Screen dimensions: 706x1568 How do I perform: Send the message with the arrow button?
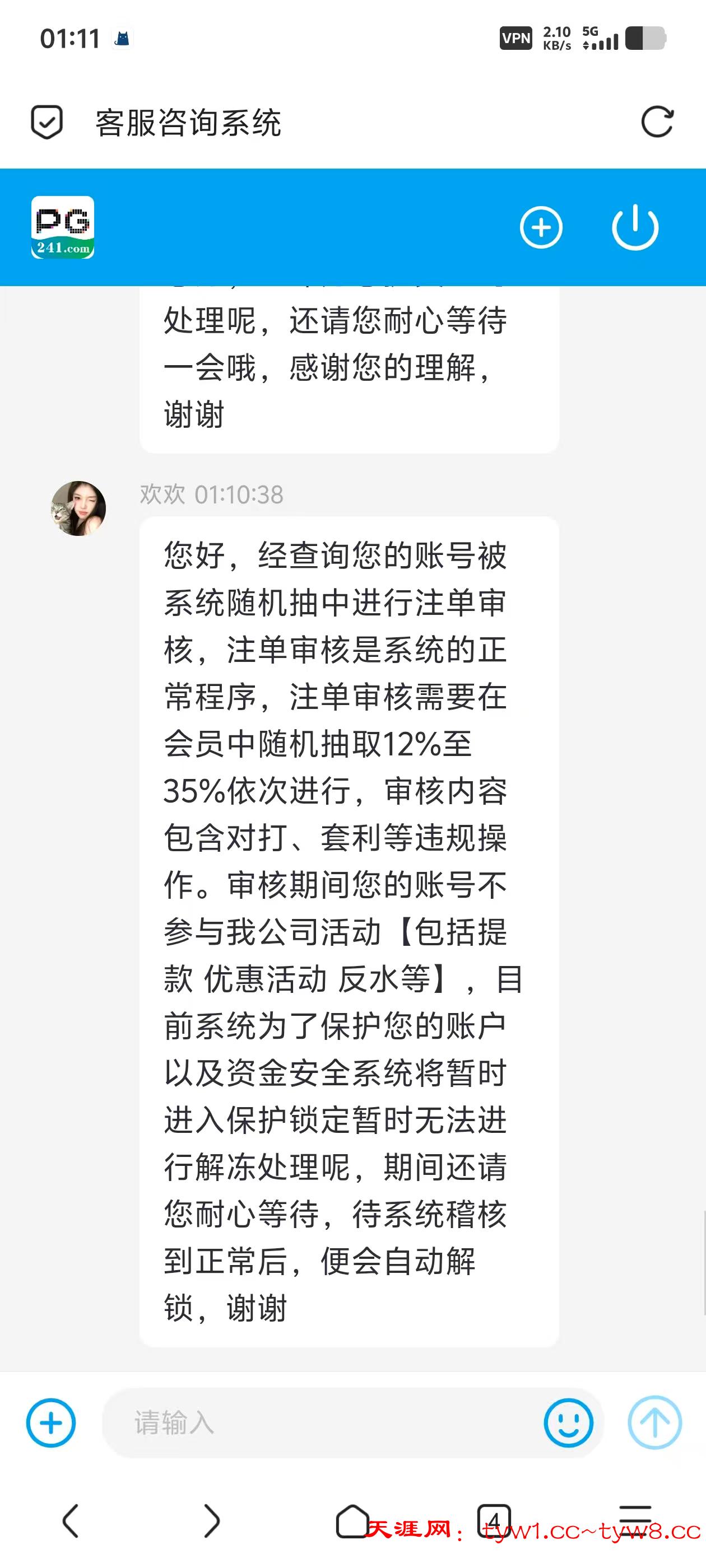[654, 1423]
